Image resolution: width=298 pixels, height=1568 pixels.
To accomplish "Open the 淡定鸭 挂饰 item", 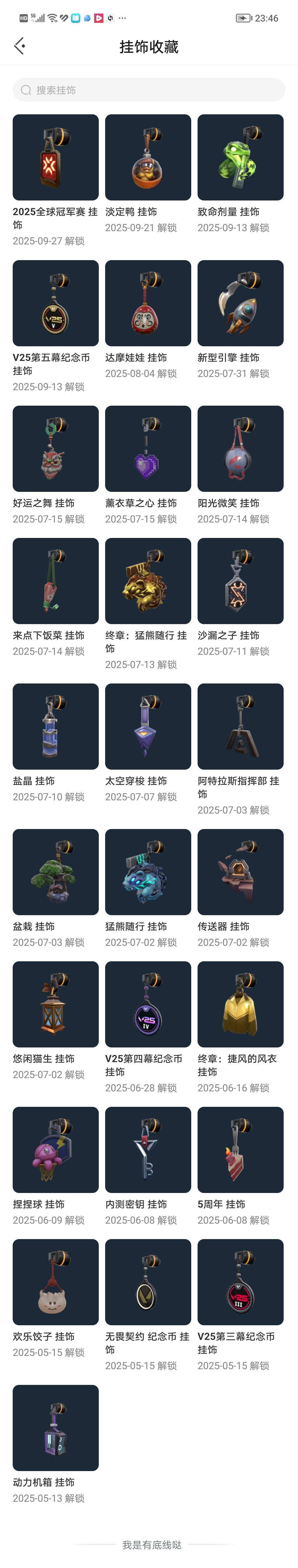I will [x=148, y=158].
